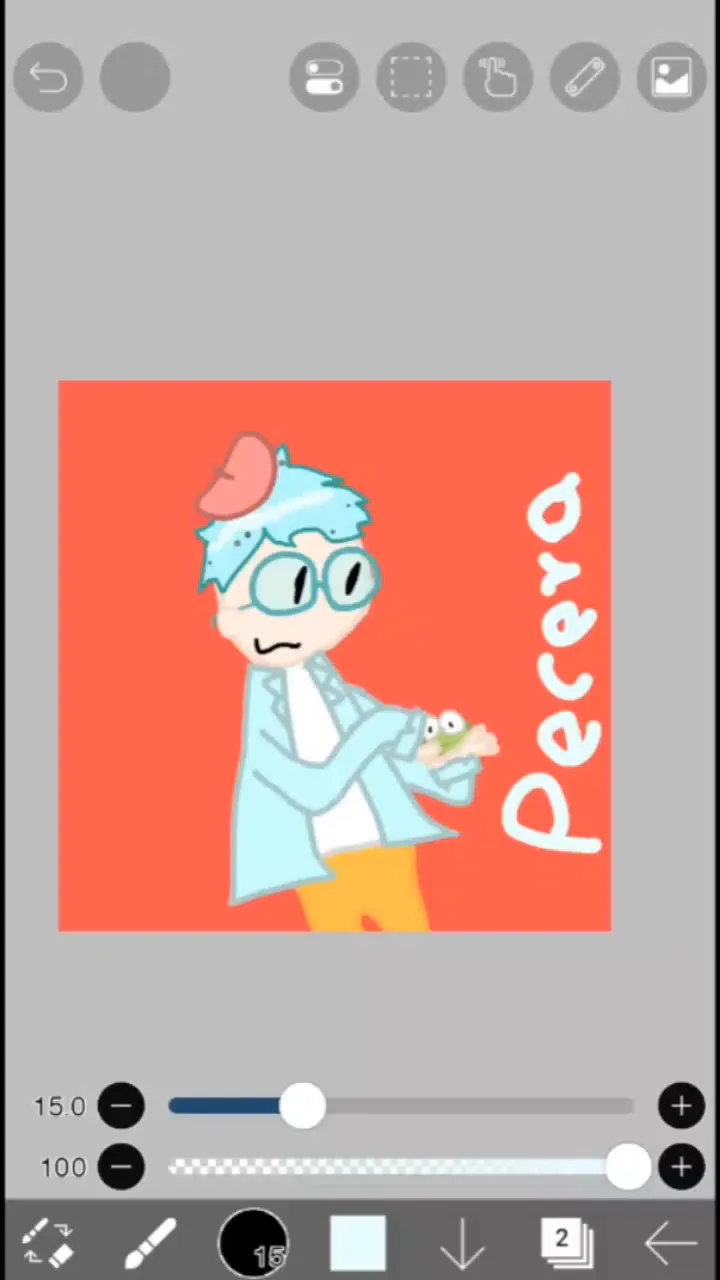This screenshot has height=1280, width=720.
Task: Increase brush thickness with plus
Action: point(681,1106)
